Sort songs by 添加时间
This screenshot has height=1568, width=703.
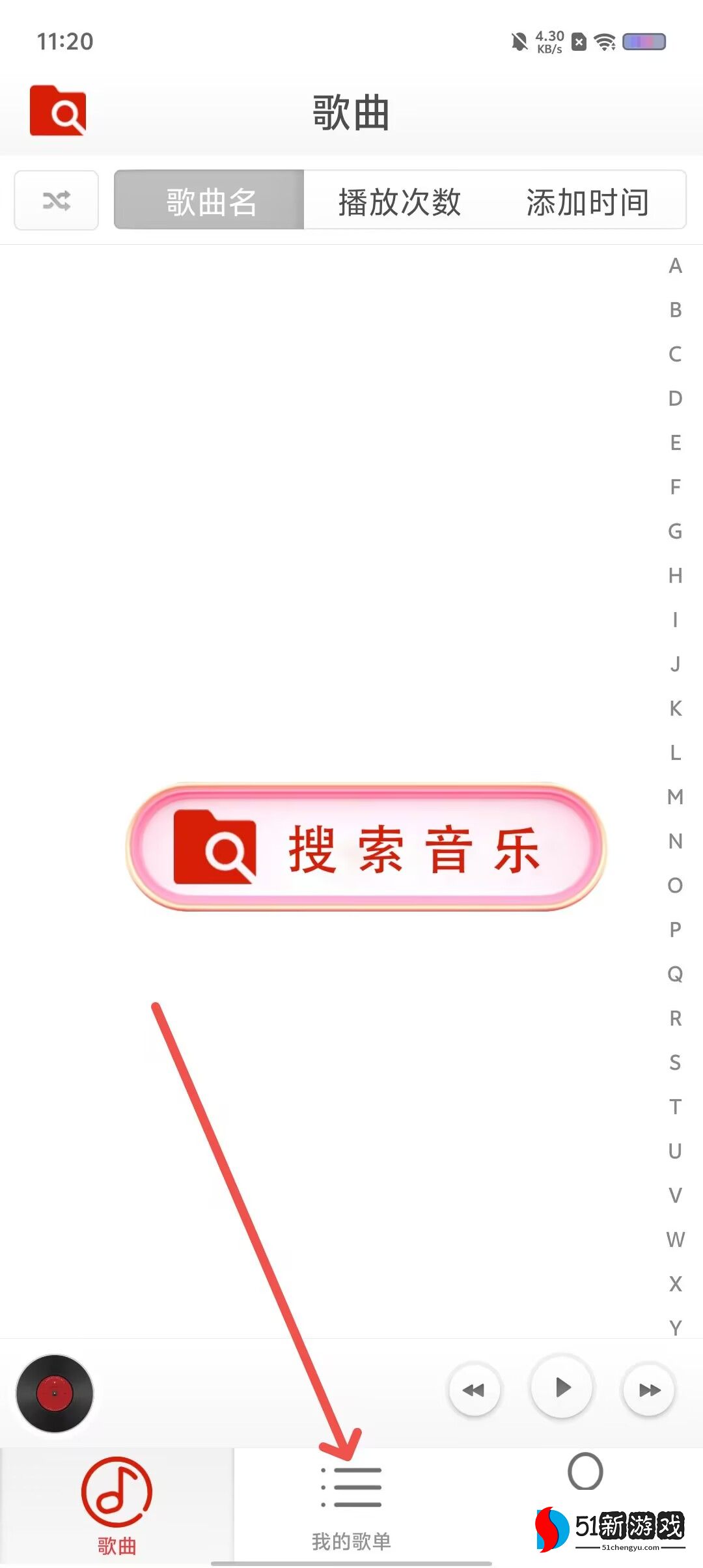click(588, 201)
